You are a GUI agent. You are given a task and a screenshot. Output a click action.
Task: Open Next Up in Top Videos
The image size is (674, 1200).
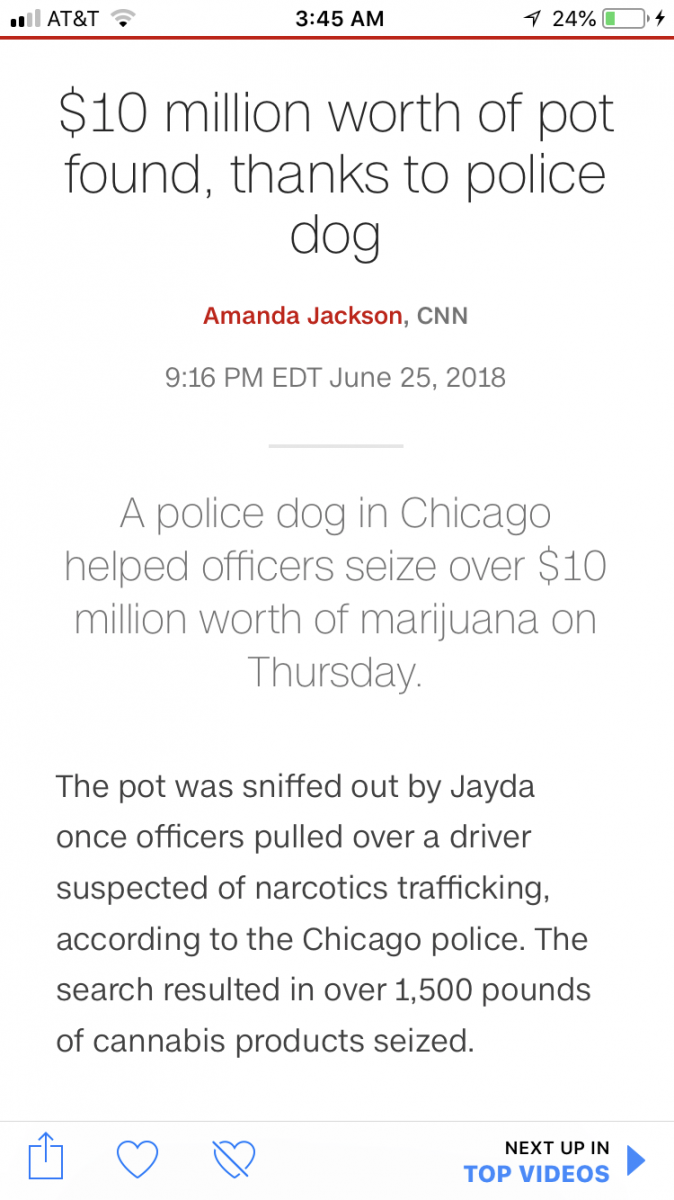tap(556, 1161)
